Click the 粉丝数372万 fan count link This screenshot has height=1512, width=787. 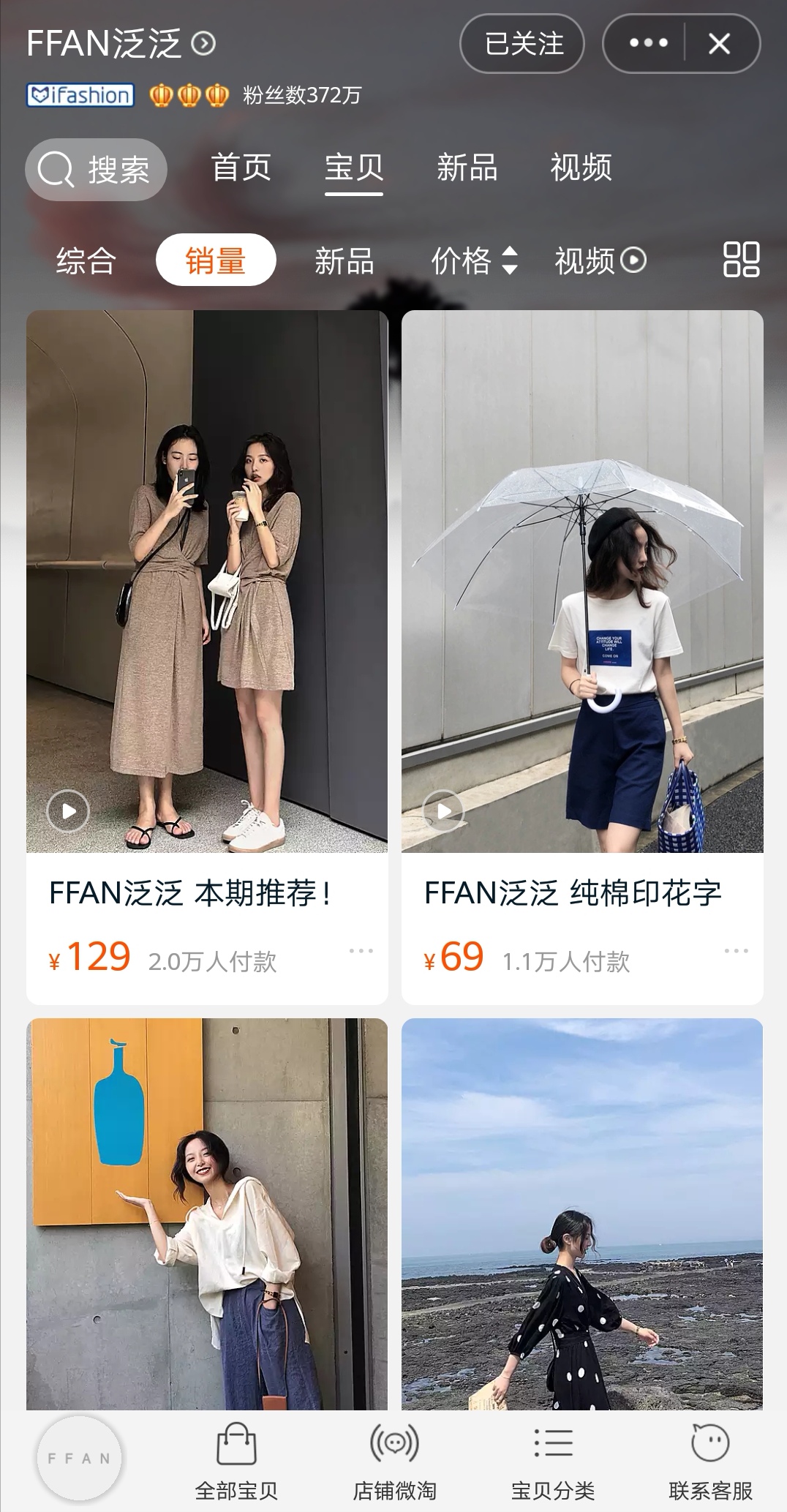coord(301,94)
